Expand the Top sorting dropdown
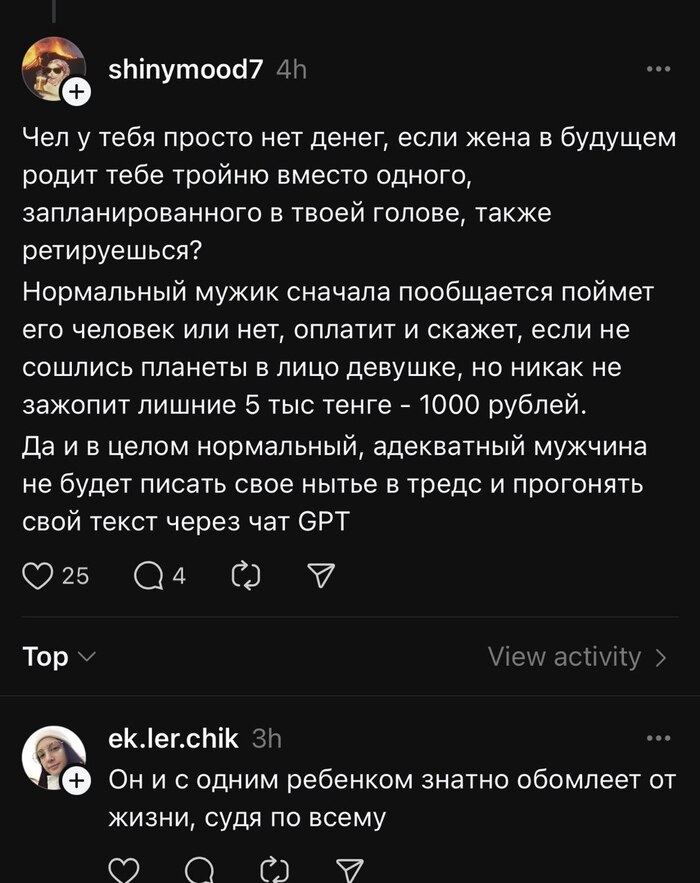The height and width of the screenshot is (883, 700). coord(59,657)
